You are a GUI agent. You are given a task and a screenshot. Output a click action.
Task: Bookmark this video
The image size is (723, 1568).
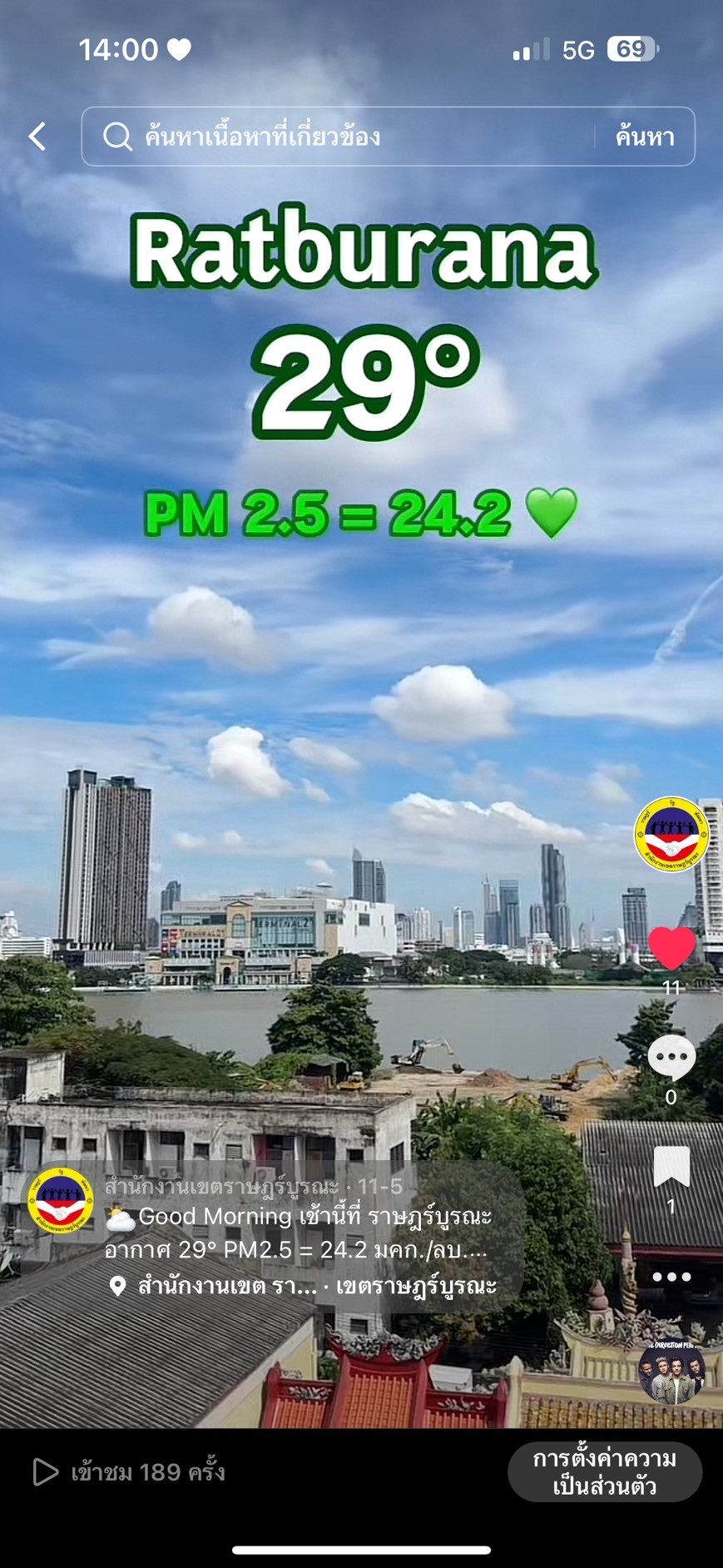pos(671,1167)
